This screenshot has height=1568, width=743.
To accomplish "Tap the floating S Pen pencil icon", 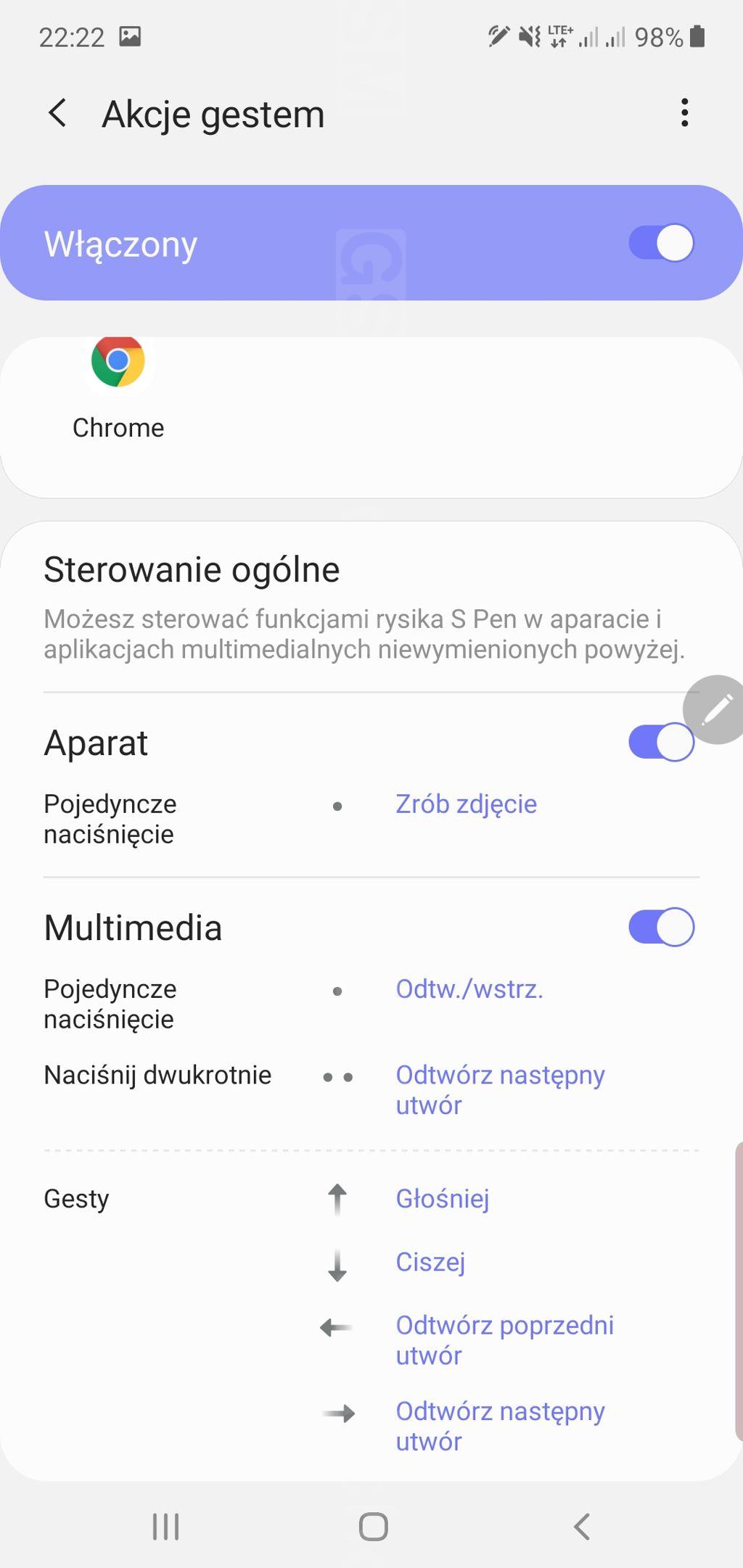I will click(x=715, y=709).
